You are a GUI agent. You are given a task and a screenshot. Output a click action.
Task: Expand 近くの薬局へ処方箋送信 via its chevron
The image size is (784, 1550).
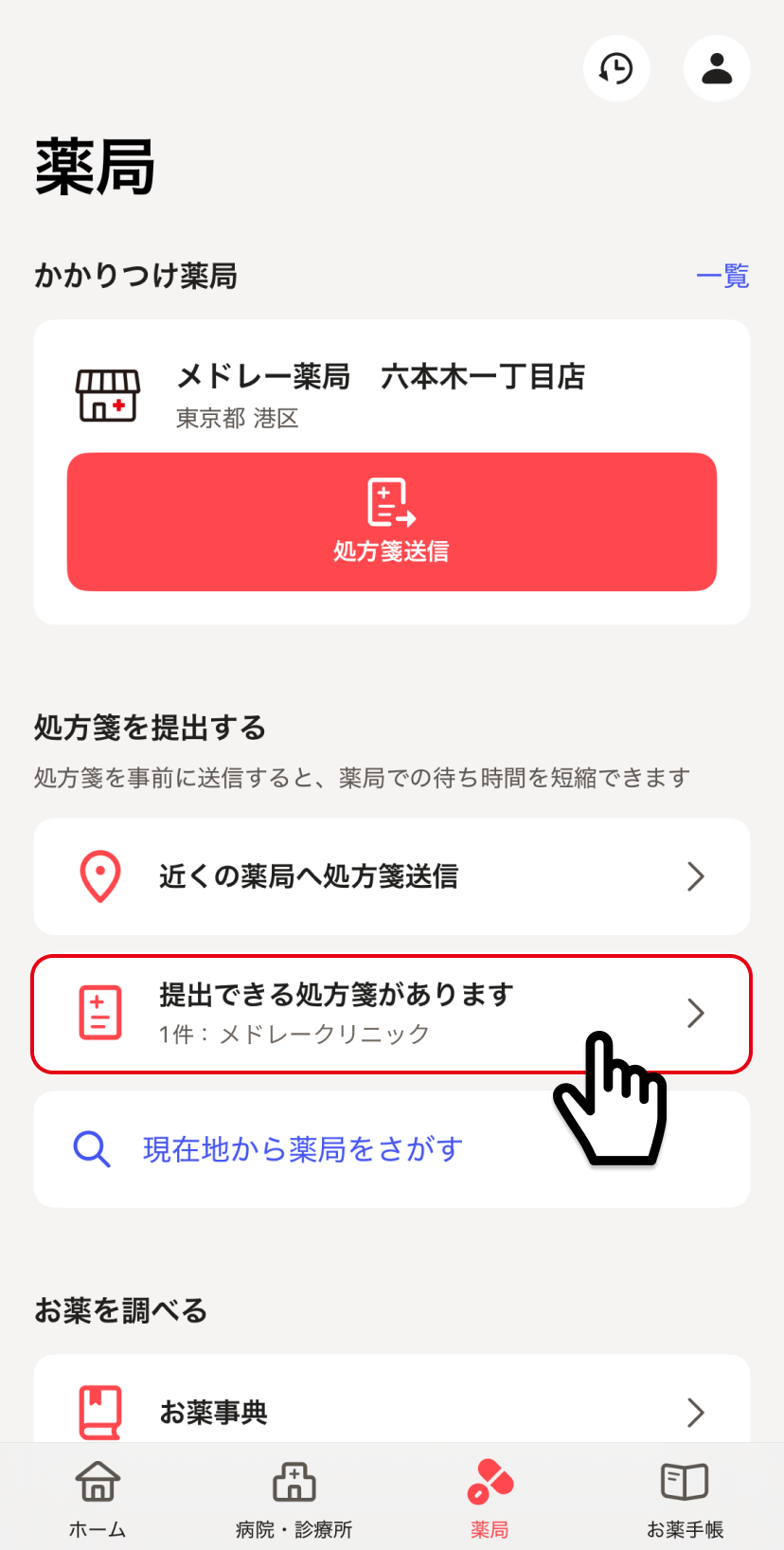coord(696,876)
